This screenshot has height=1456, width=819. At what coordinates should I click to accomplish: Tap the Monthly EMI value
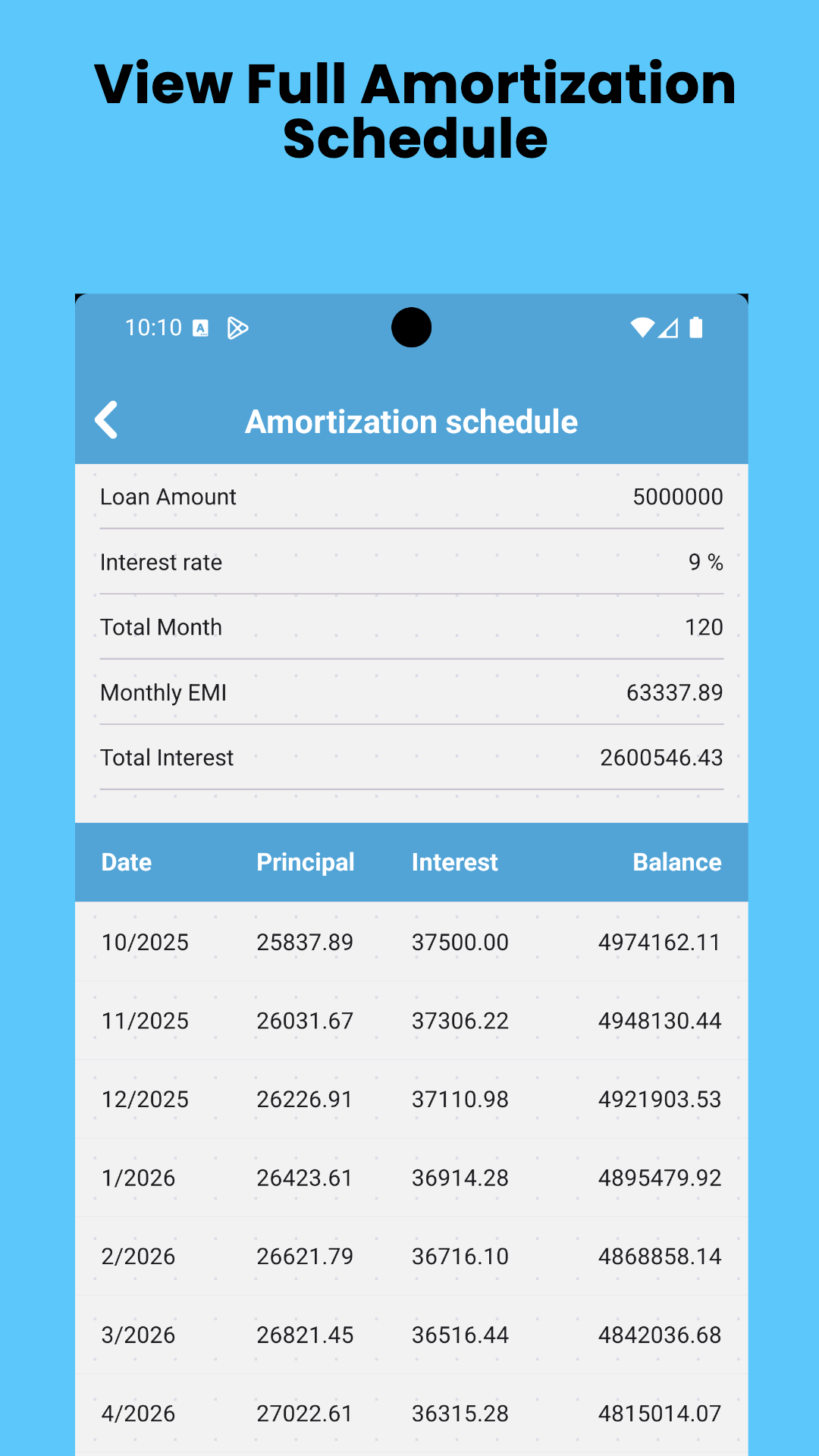click(674, 692)
